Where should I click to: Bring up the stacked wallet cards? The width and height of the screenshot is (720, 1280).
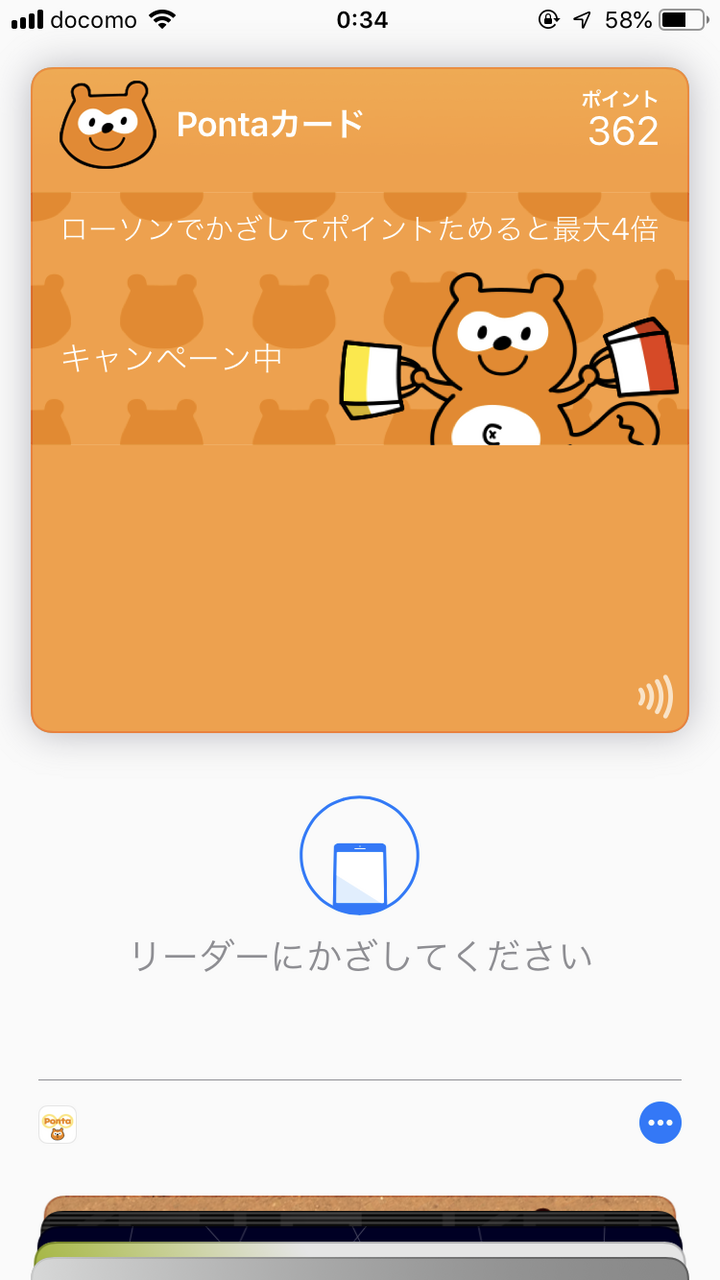(x=360, y=1238)
